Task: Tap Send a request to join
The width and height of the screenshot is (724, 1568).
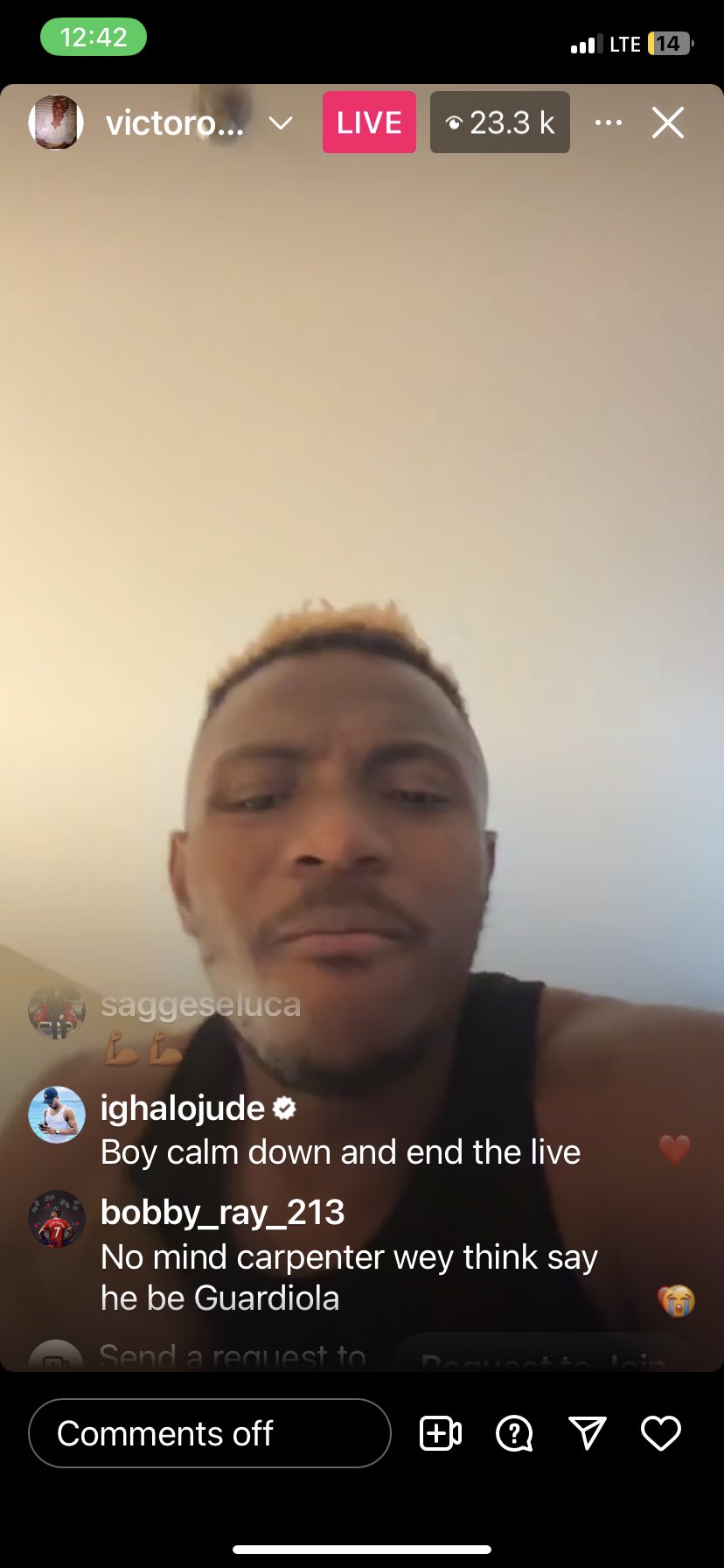Action: tap(233, 1356)
